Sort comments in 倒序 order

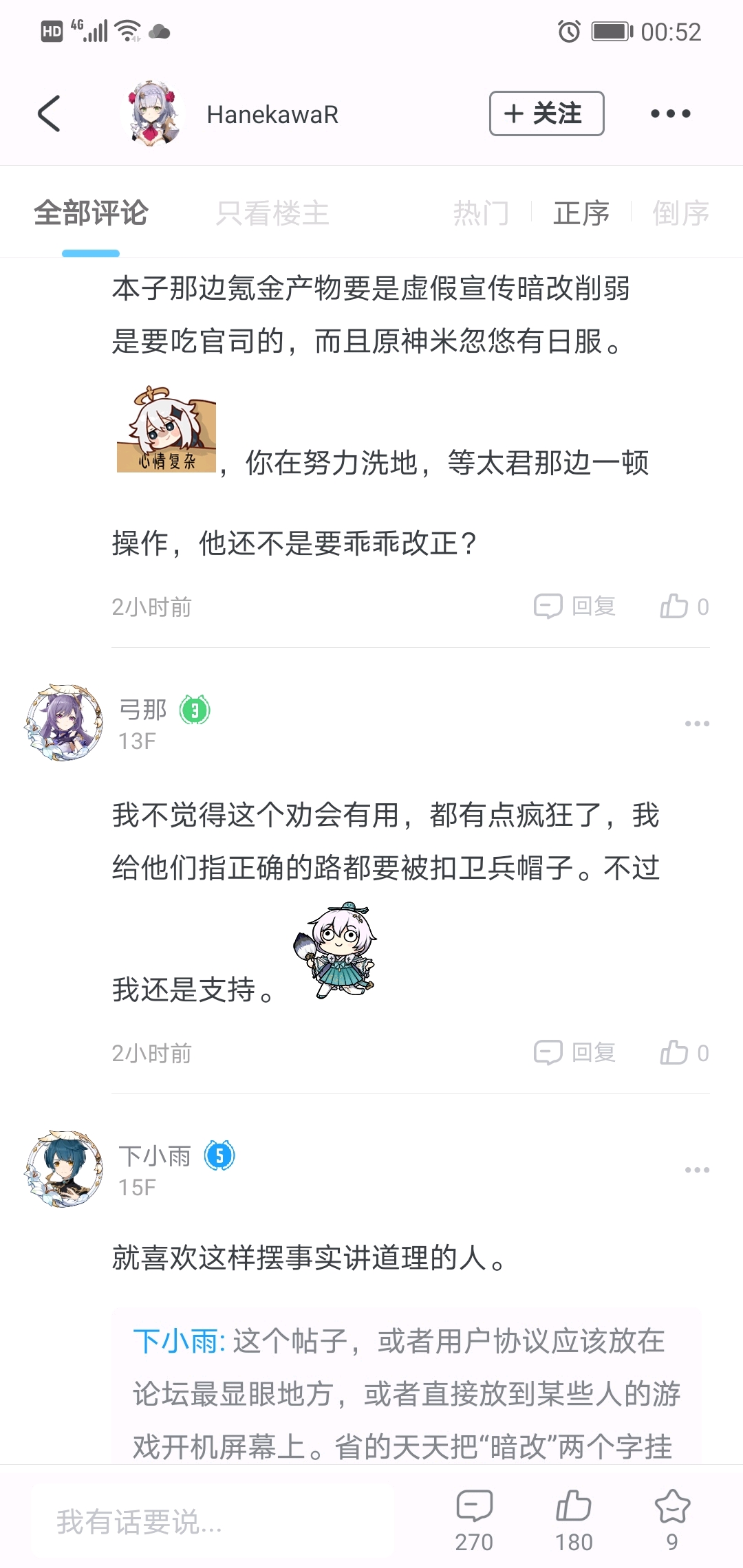(680, 213)
